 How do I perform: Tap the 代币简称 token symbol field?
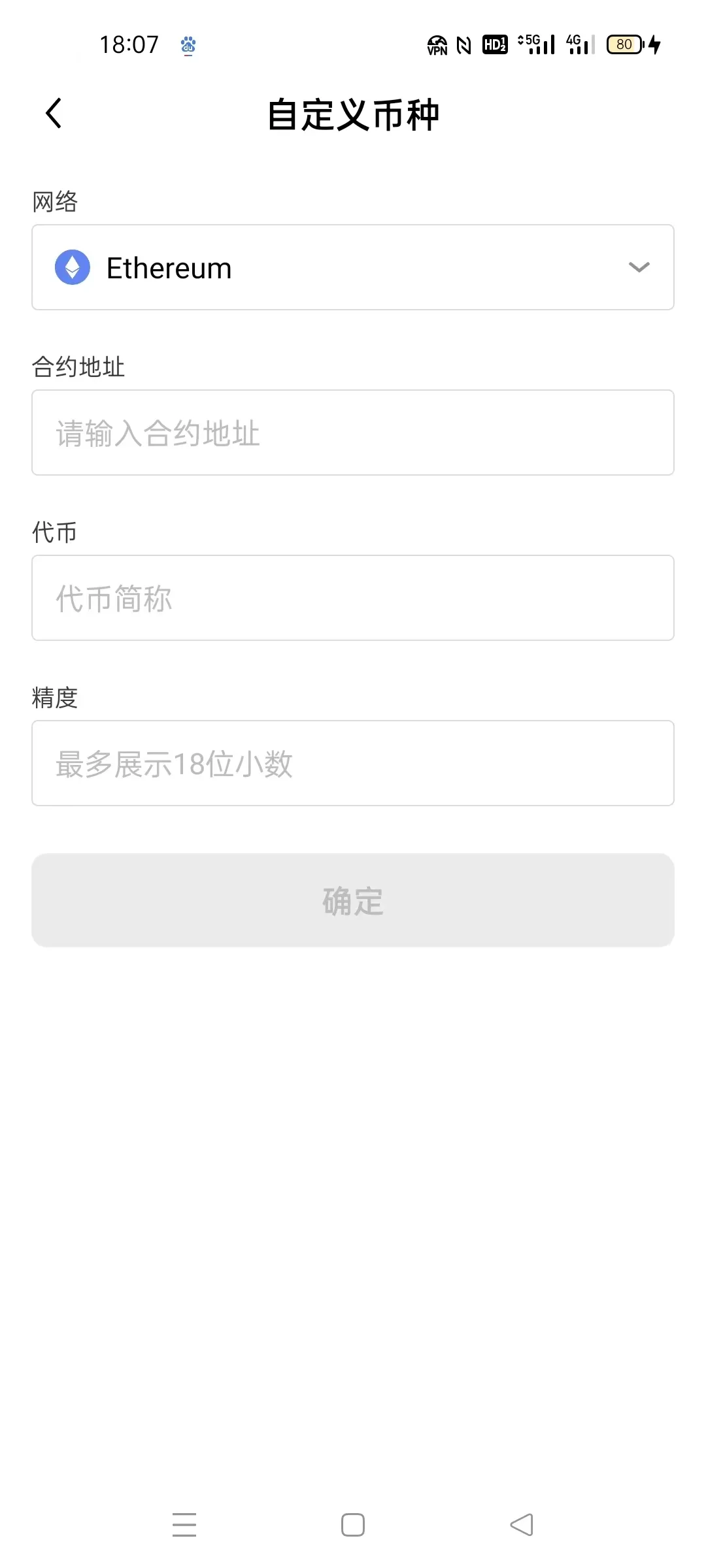click(353, 598)
